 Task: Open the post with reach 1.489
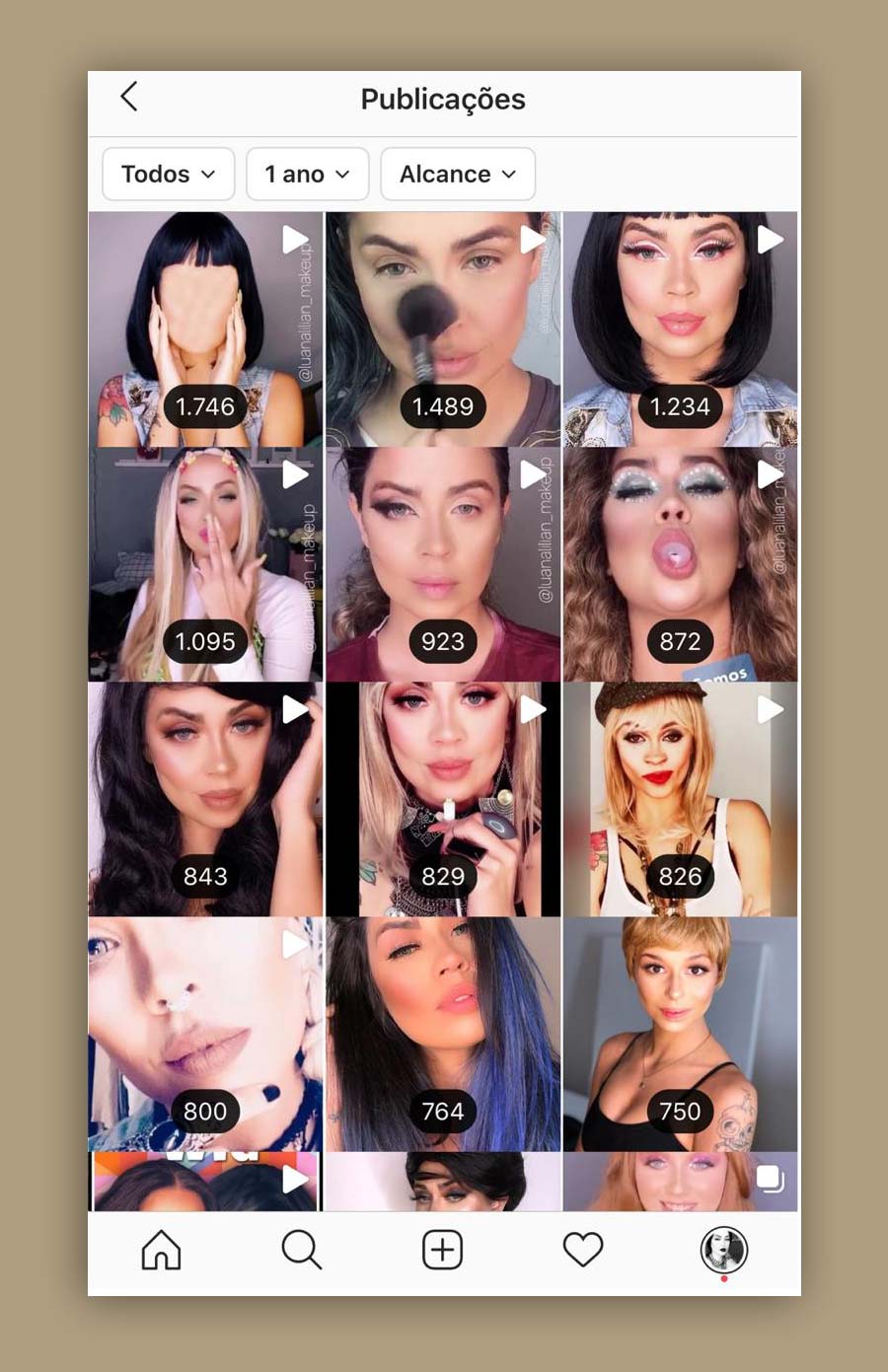[443, 328]
